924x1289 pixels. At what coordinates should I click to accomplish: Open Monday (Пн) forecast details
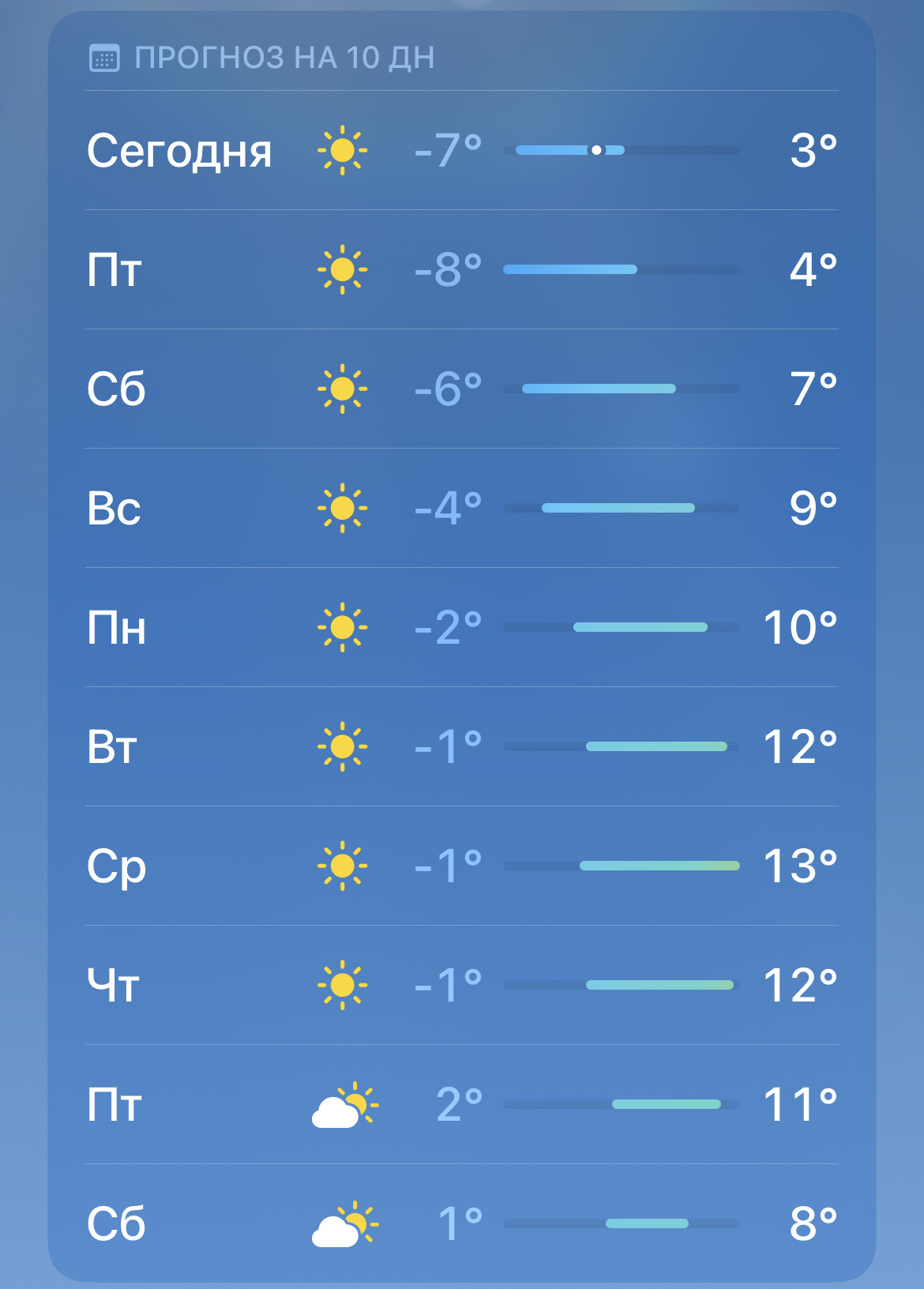pyautogui.click(x=461, y=627)
